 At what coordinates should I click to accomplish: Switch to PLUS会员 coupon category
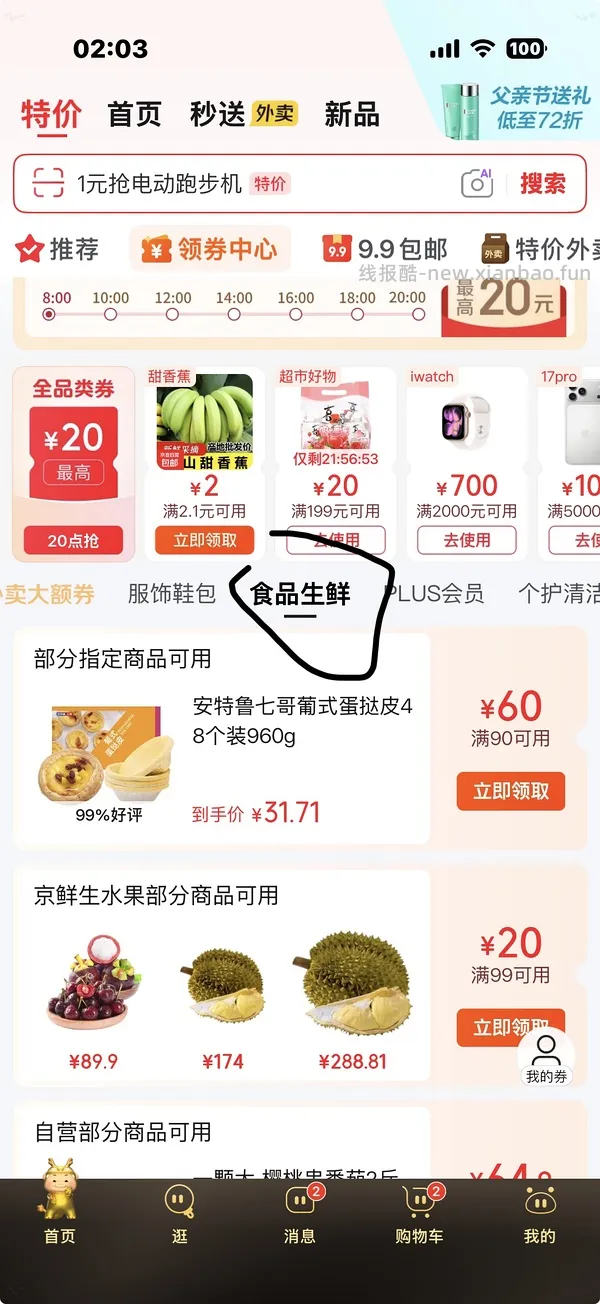tap(434, 594)
